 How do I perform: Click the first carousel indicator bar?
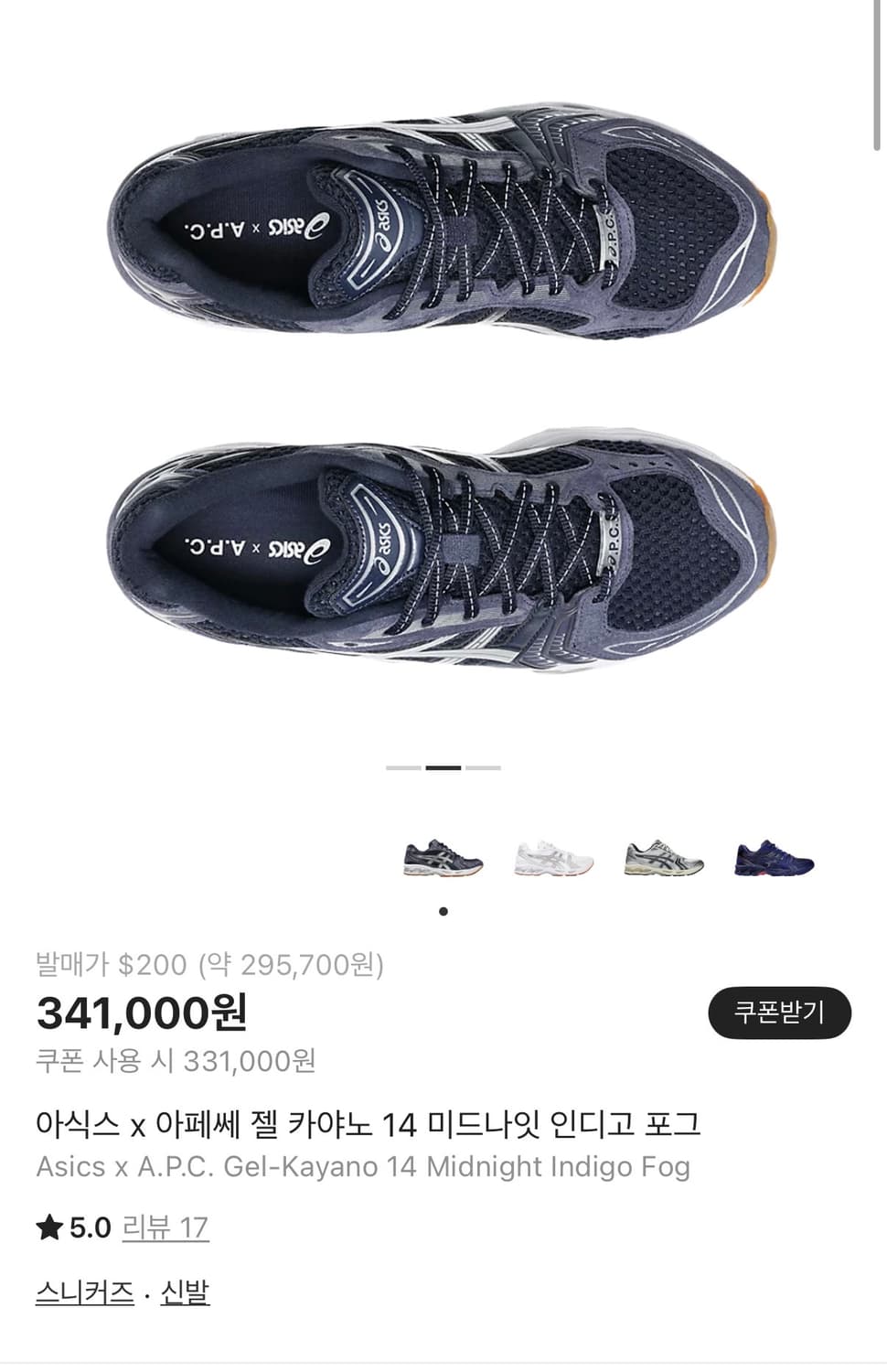tap(404, 767)
